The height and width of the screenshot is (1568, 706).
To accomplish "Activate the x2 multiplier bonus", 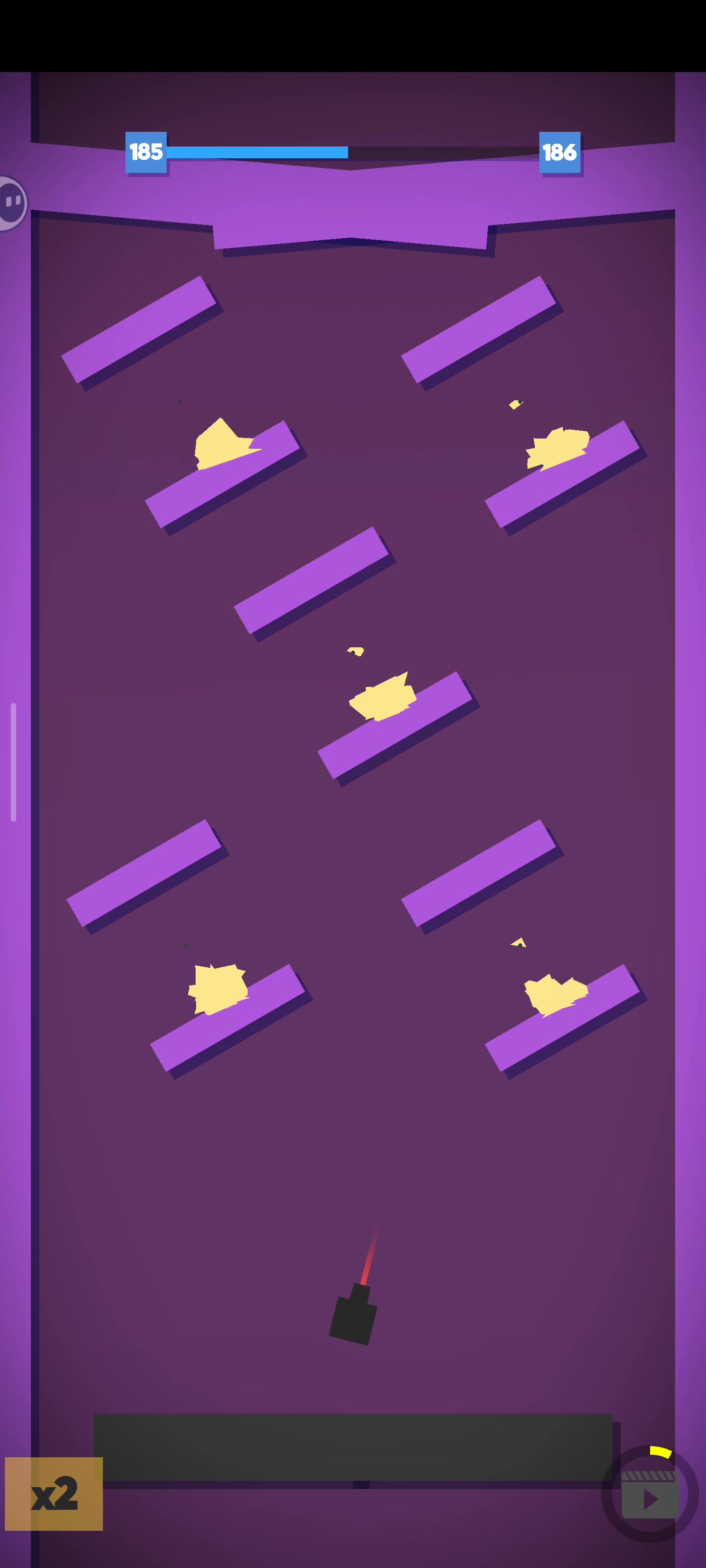I will click(x=53, y=1493).
